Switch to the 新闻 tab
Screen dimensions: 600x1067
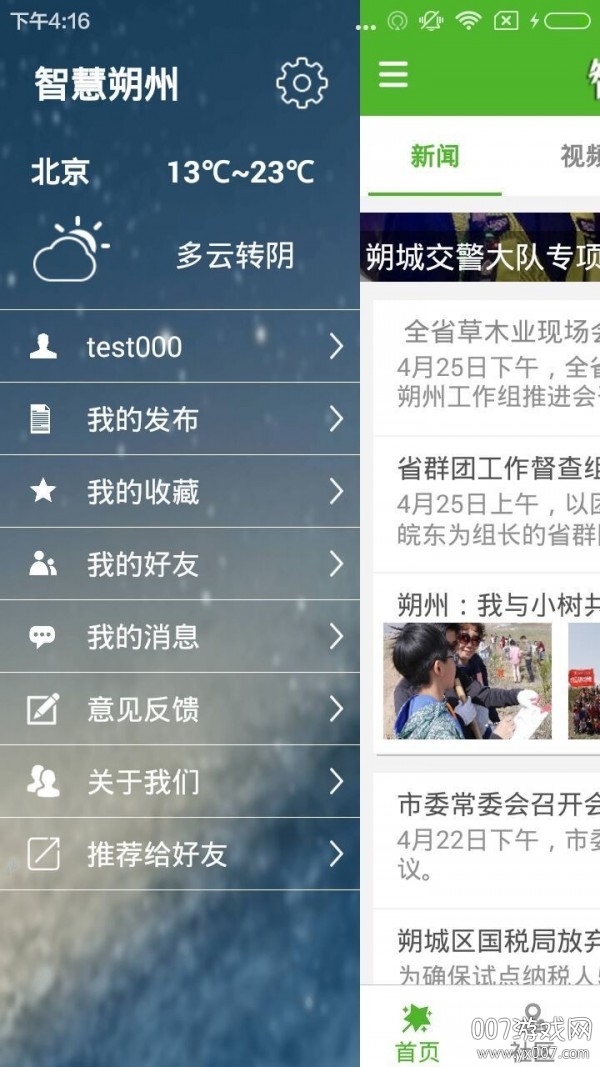[x=435, y=157]
